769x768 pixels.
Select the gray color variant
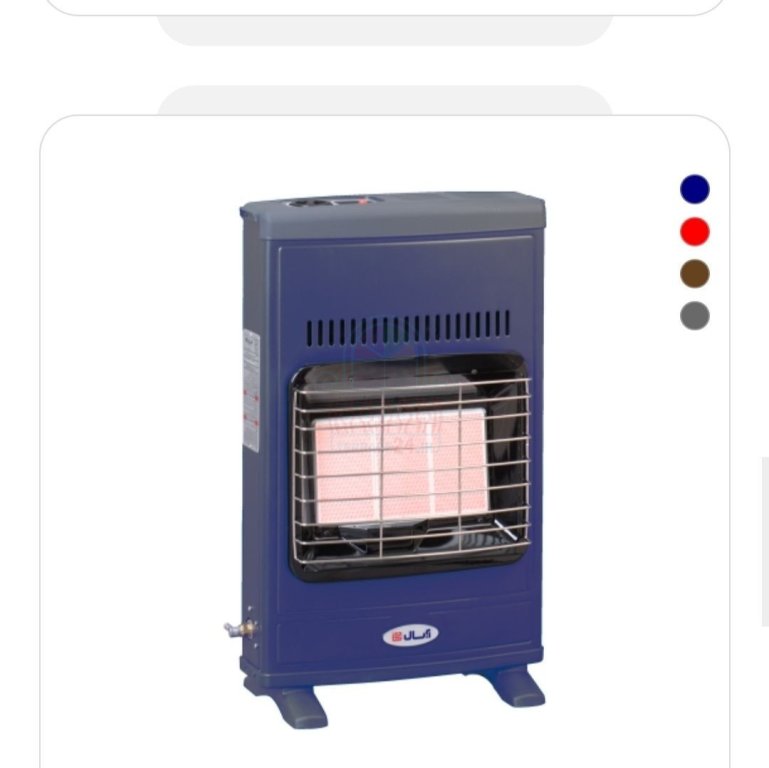(694, 316)
